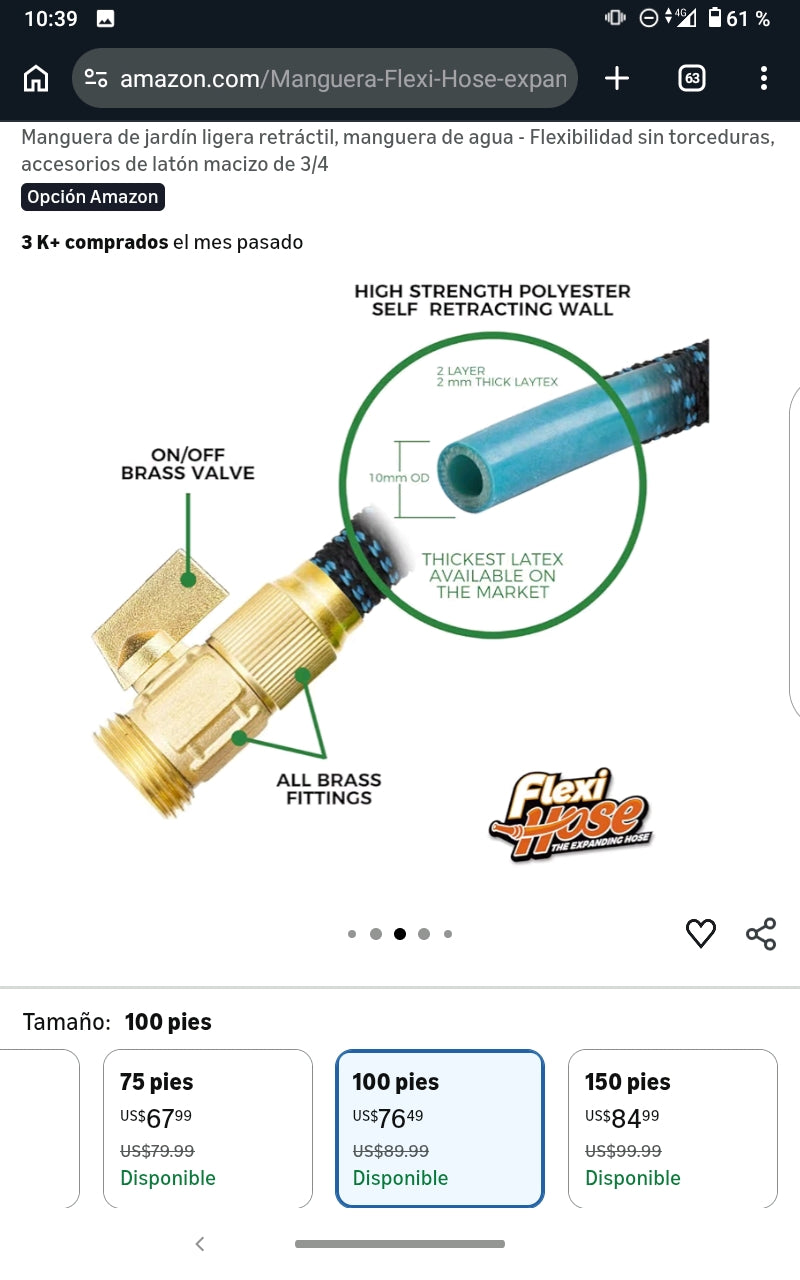Select the 75 pies size option
Image resolution: width=800 pixels, height=1280 pixels.
[208, 1128]
